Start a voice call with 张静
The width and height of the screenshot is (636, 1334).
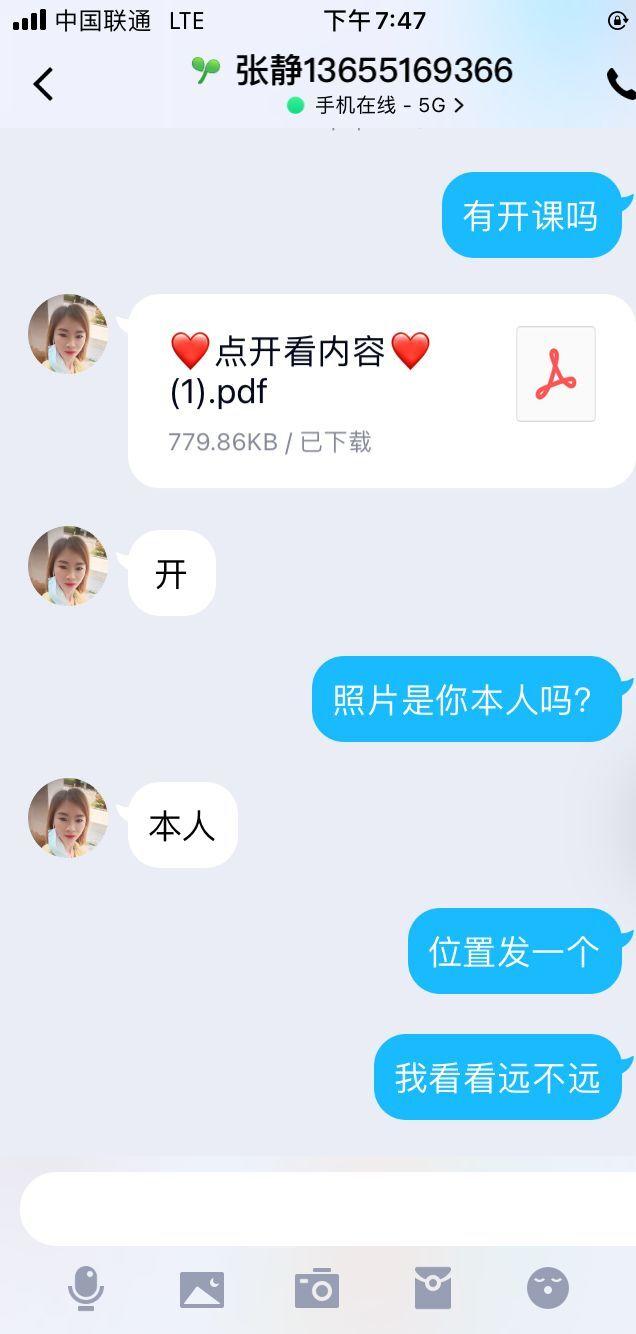tap(620, 84)
